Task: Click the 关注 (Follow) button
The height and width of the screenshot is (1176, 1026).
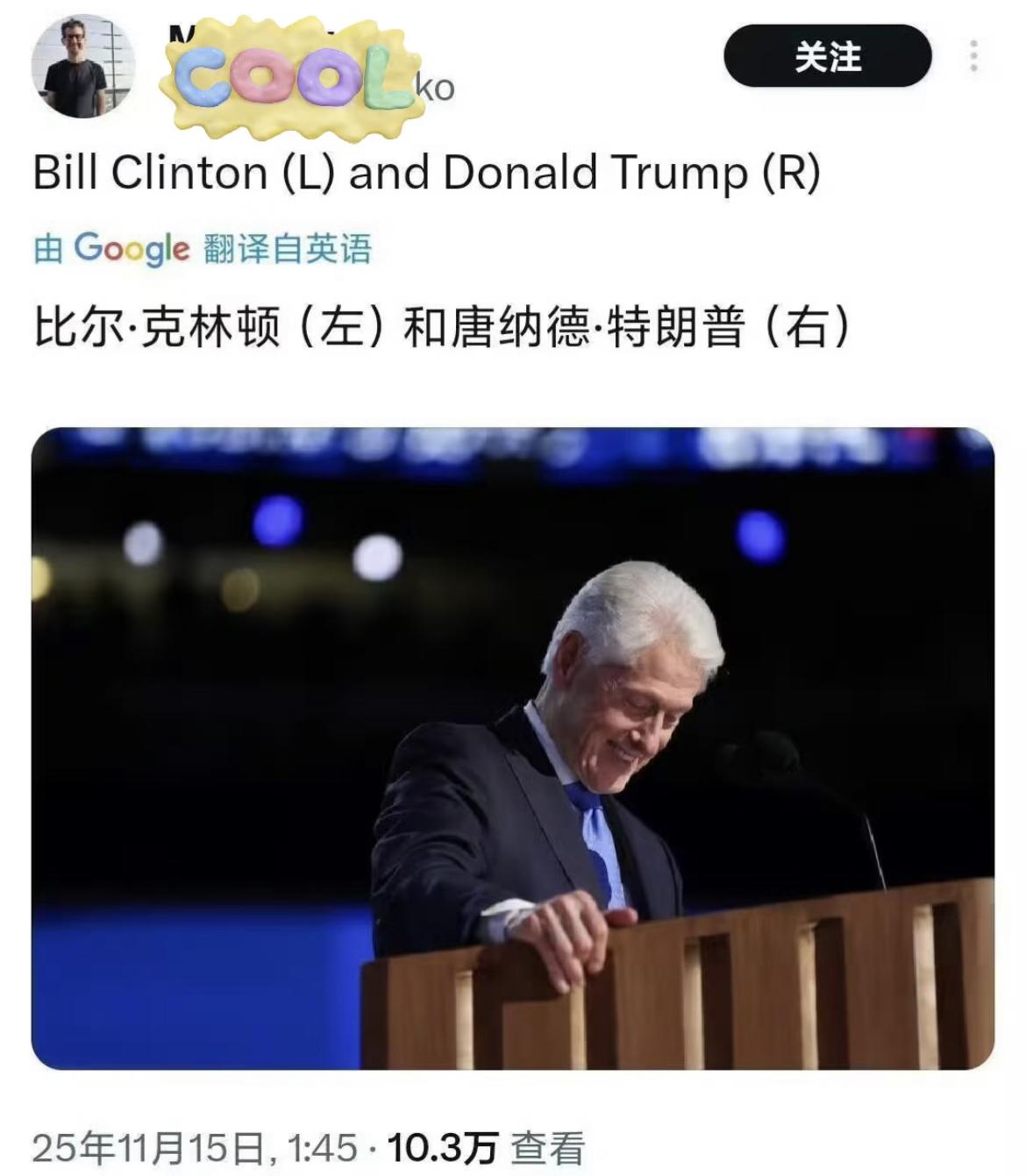Action: (824, 55)
